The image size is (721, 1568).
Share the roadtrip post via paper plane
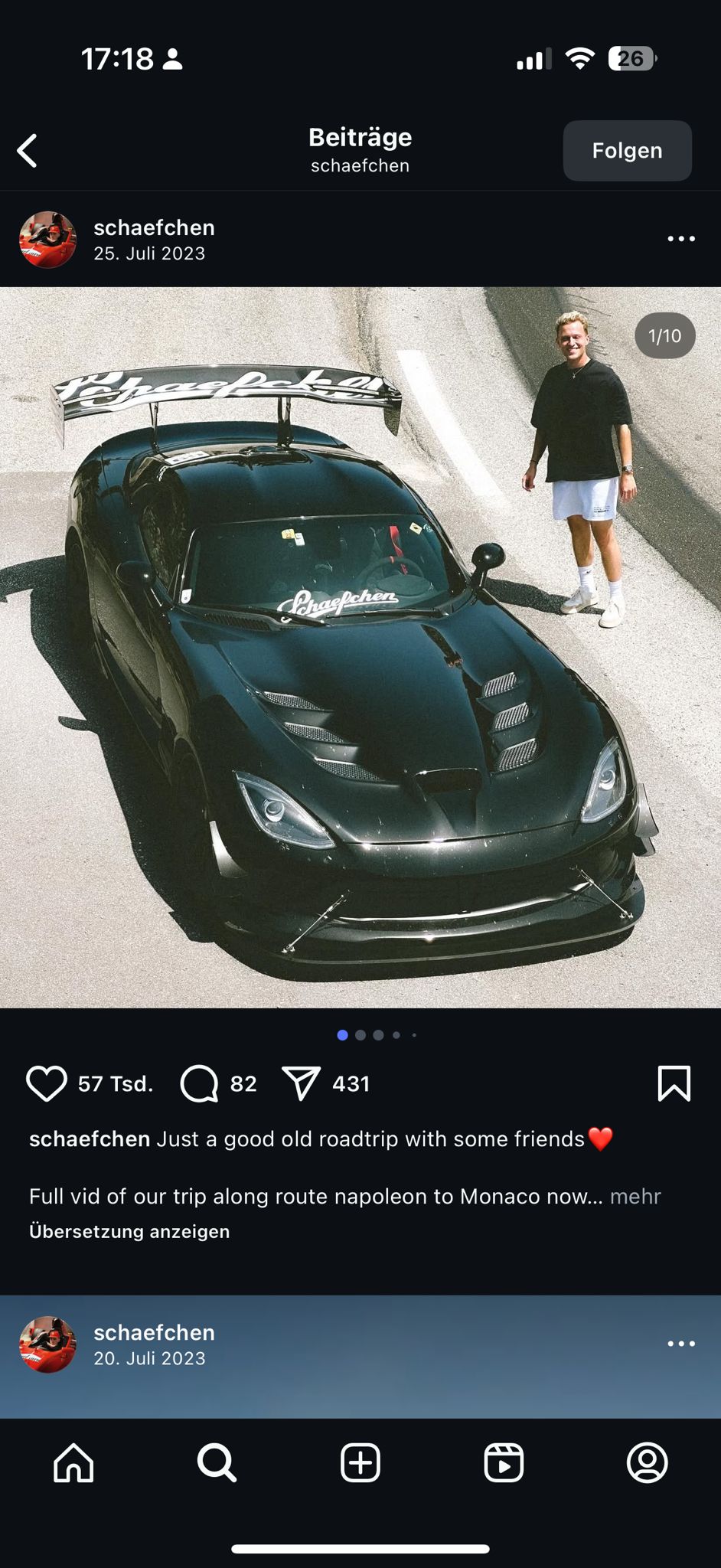[301, 1083]
